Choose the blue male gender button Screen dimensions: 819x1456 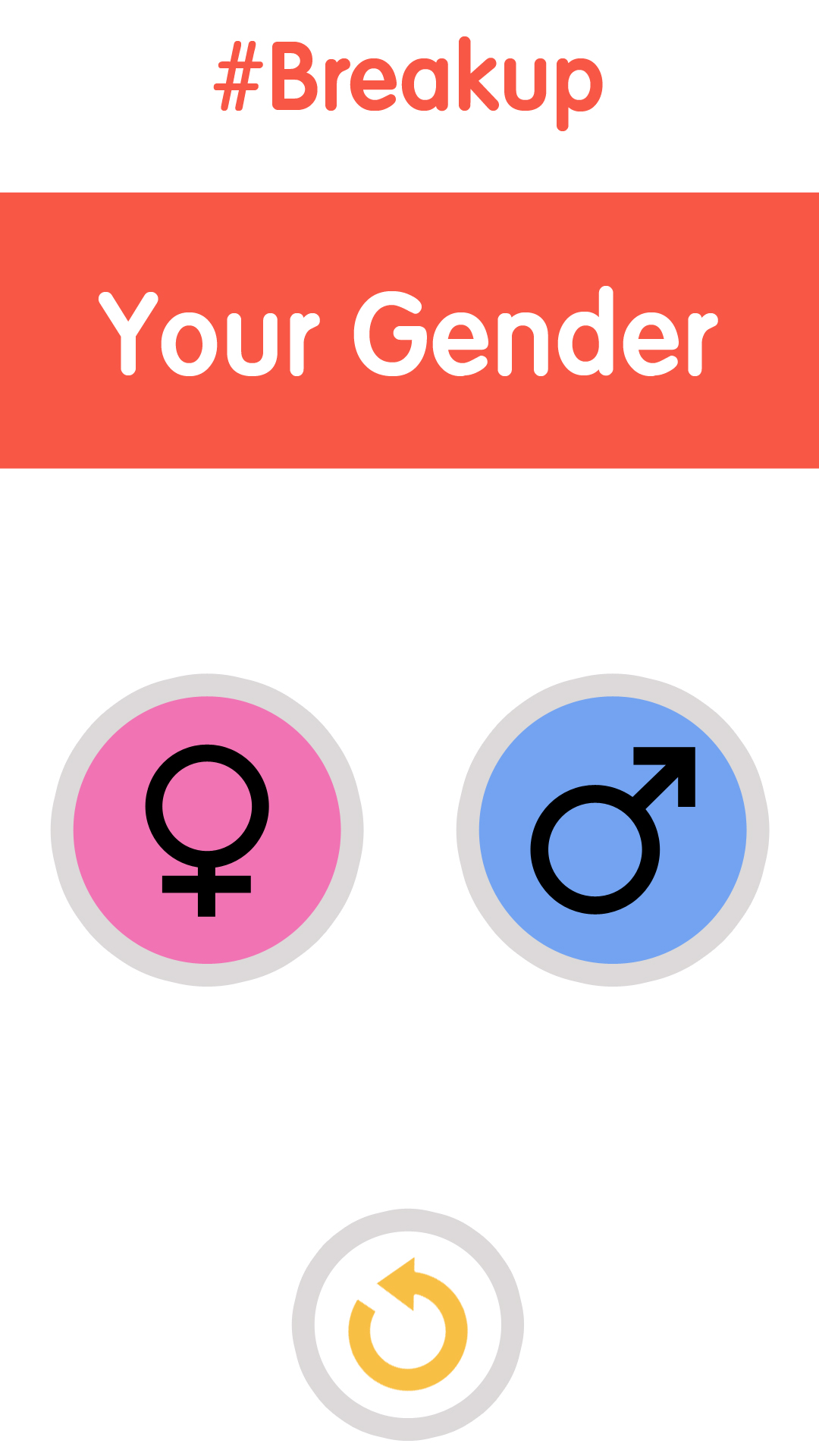coord(613,830)
